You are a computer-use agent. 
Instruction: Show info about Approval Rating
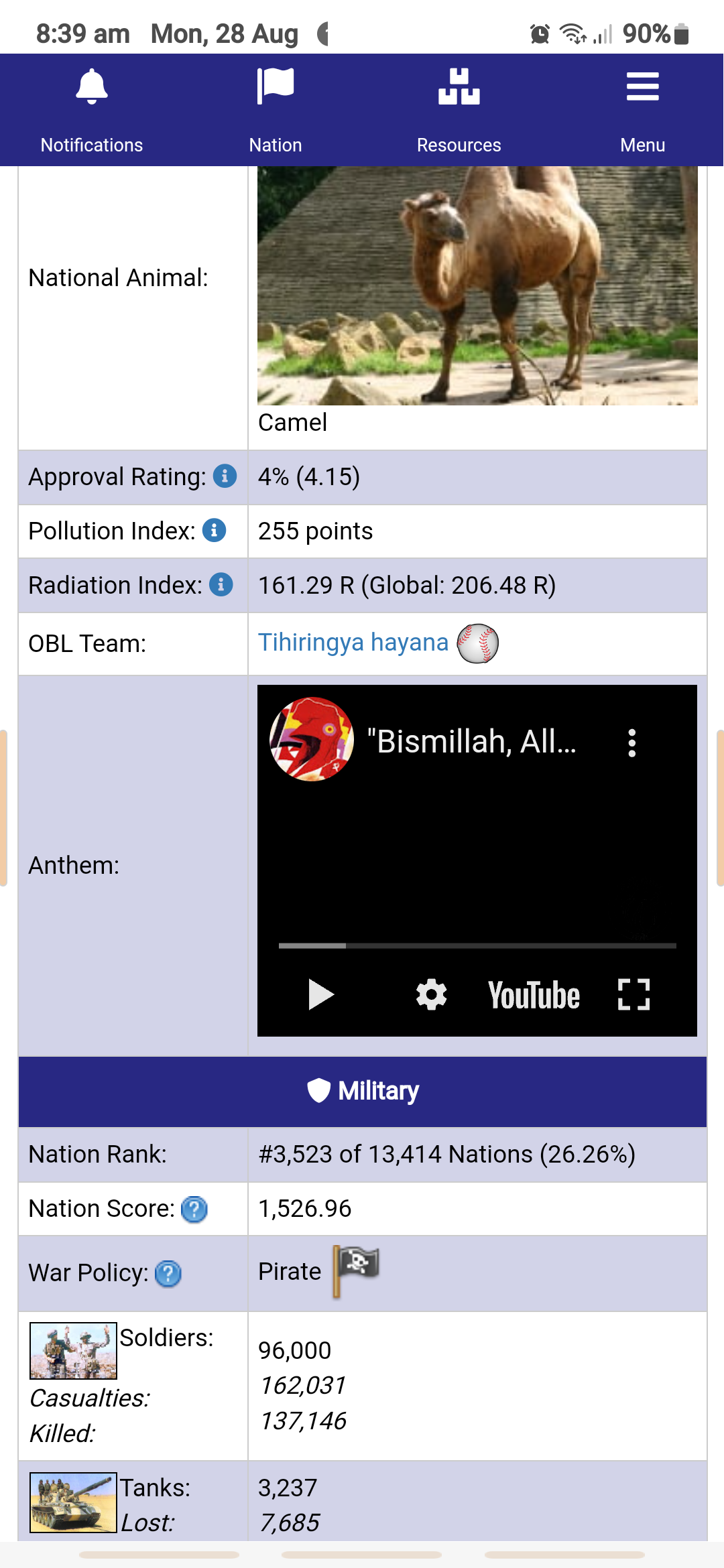coord(225,476)
